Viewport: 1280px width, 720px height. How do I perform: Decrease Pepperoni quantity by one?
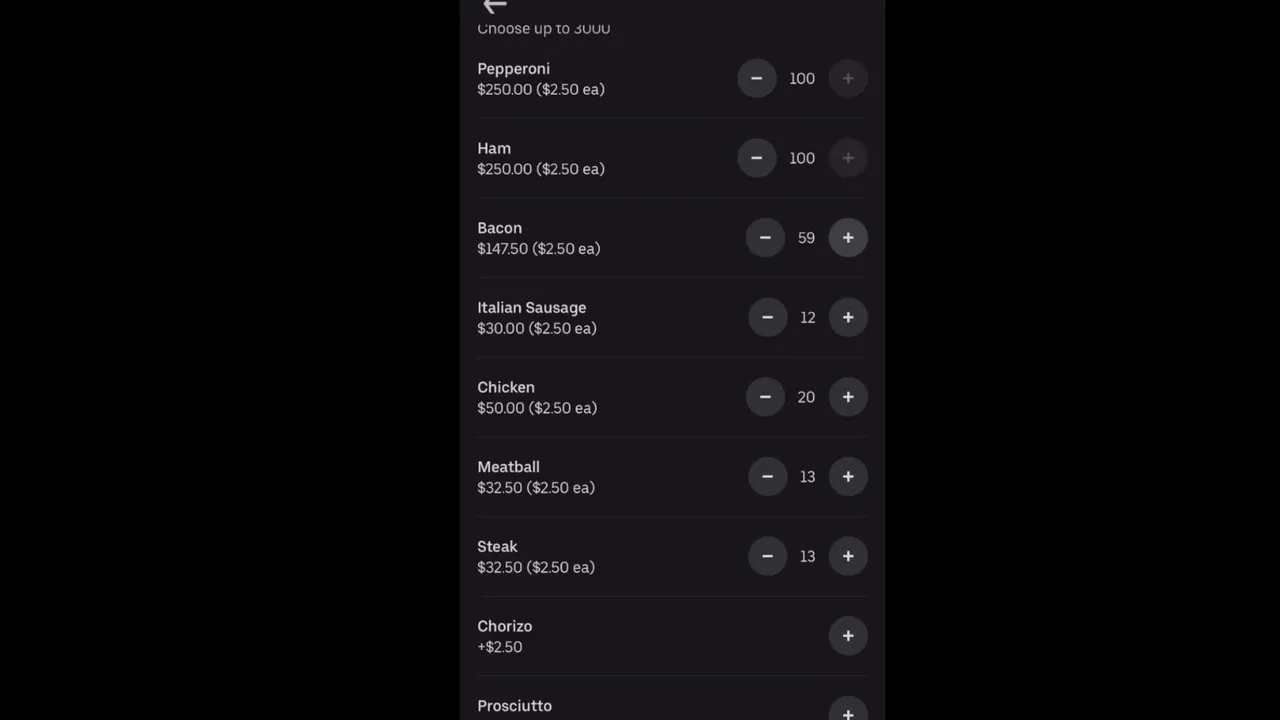pyautogui.click(x=757, y=78)
